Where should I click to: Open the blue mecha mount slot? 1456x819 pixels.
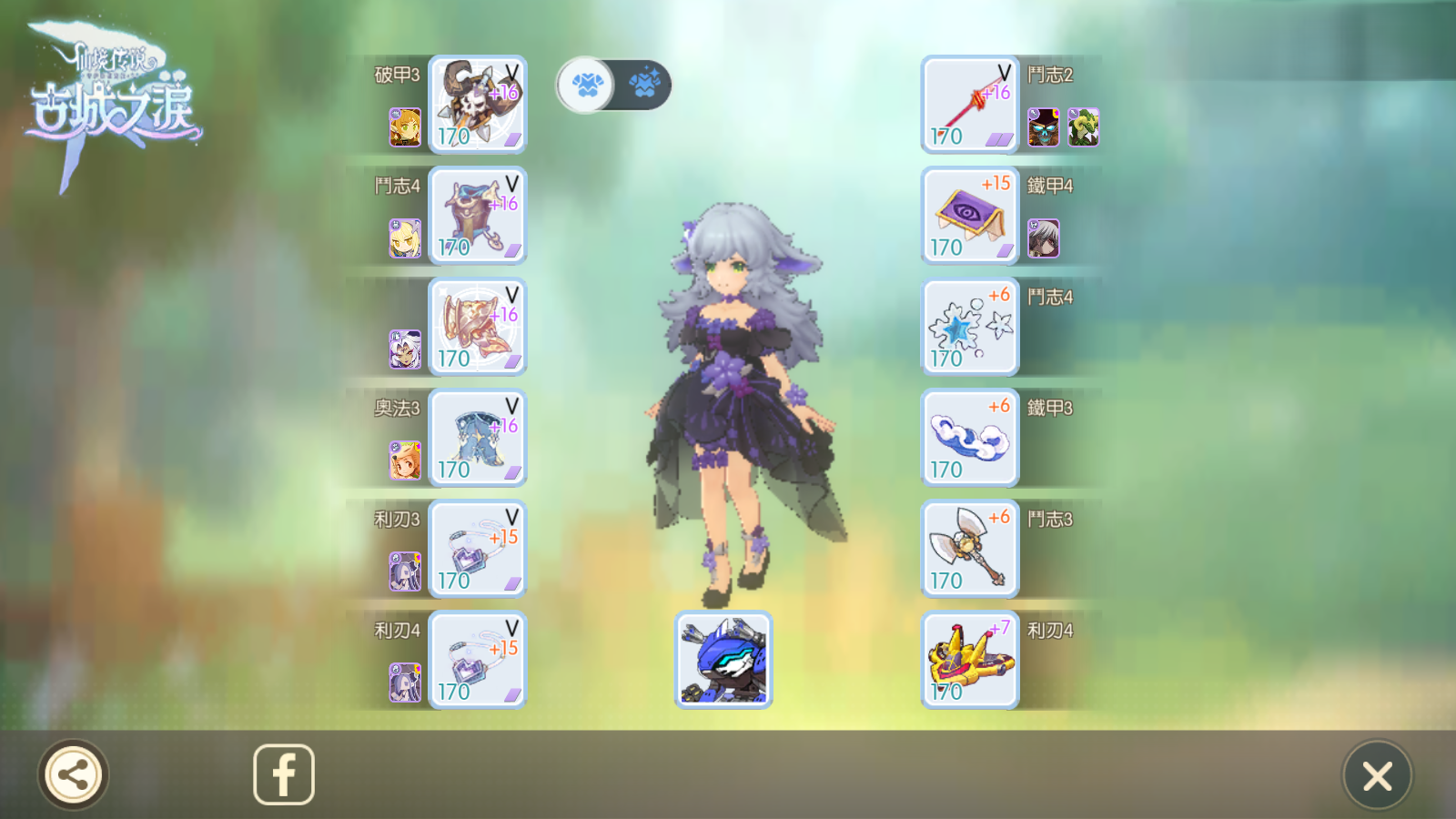coord(723,660)
